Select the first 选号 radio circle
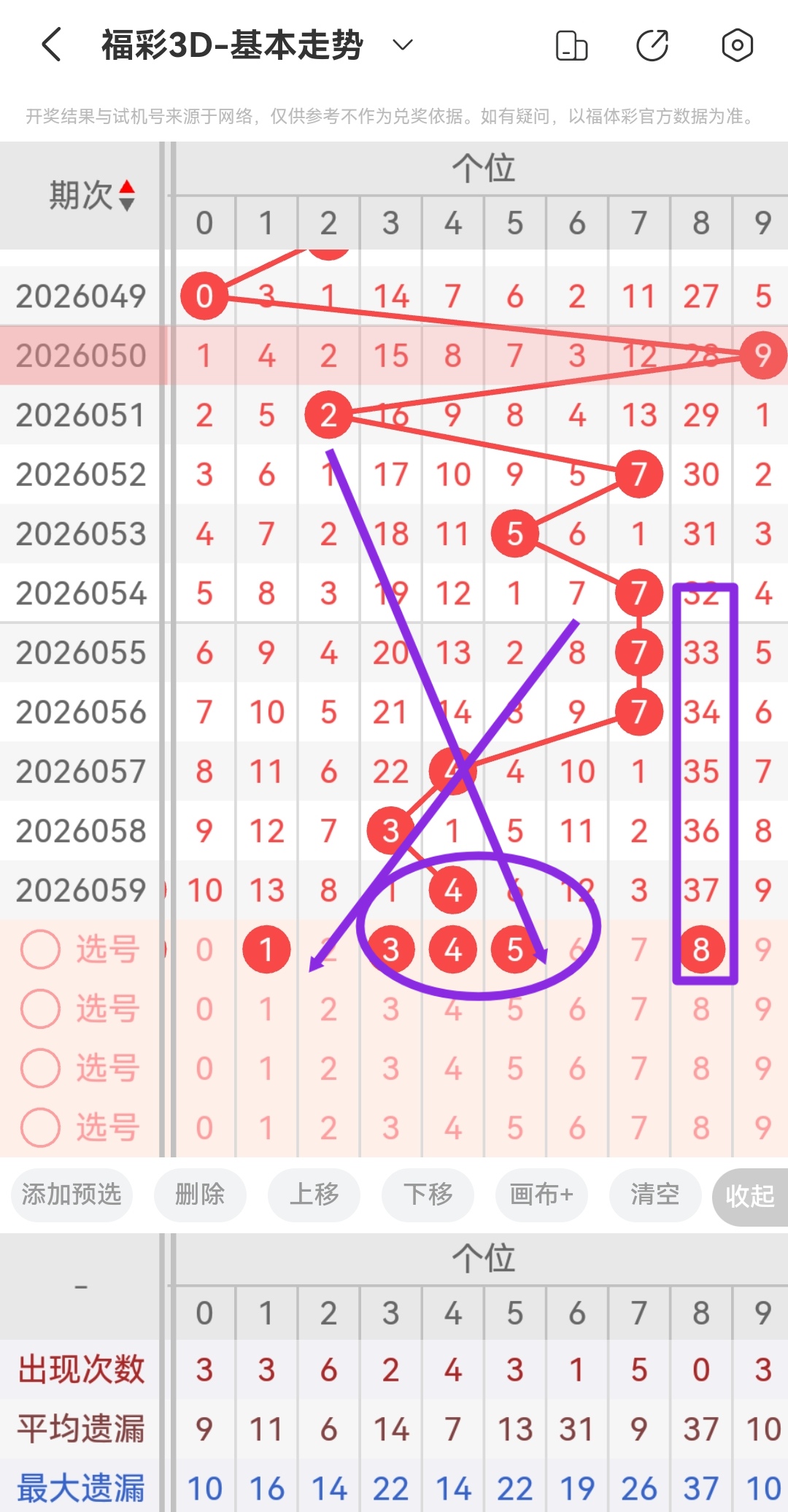 tap(40, 949)
